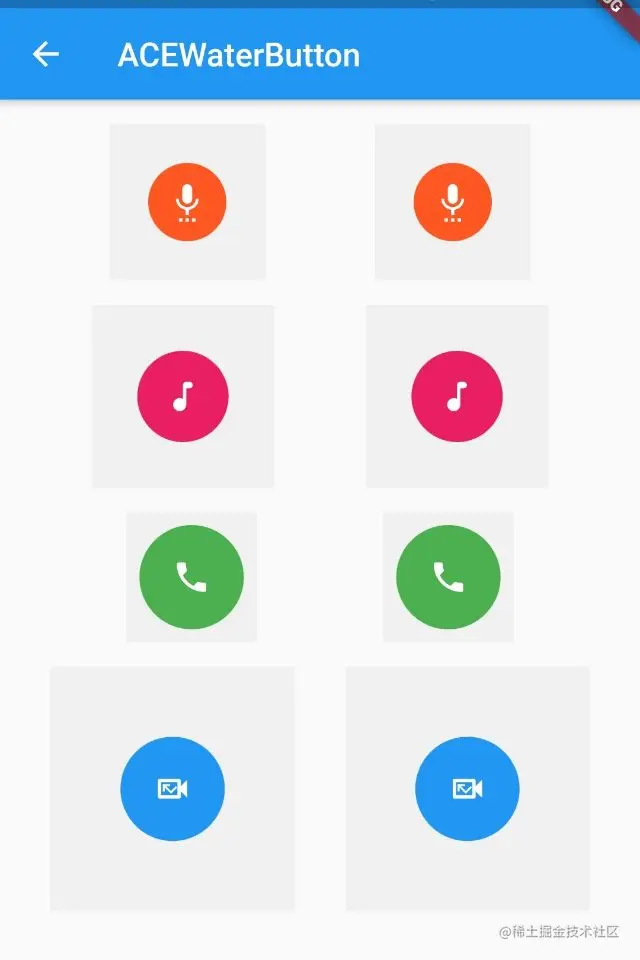Tap the left orange microphone button
640x960 pixels.
point(187,202)
